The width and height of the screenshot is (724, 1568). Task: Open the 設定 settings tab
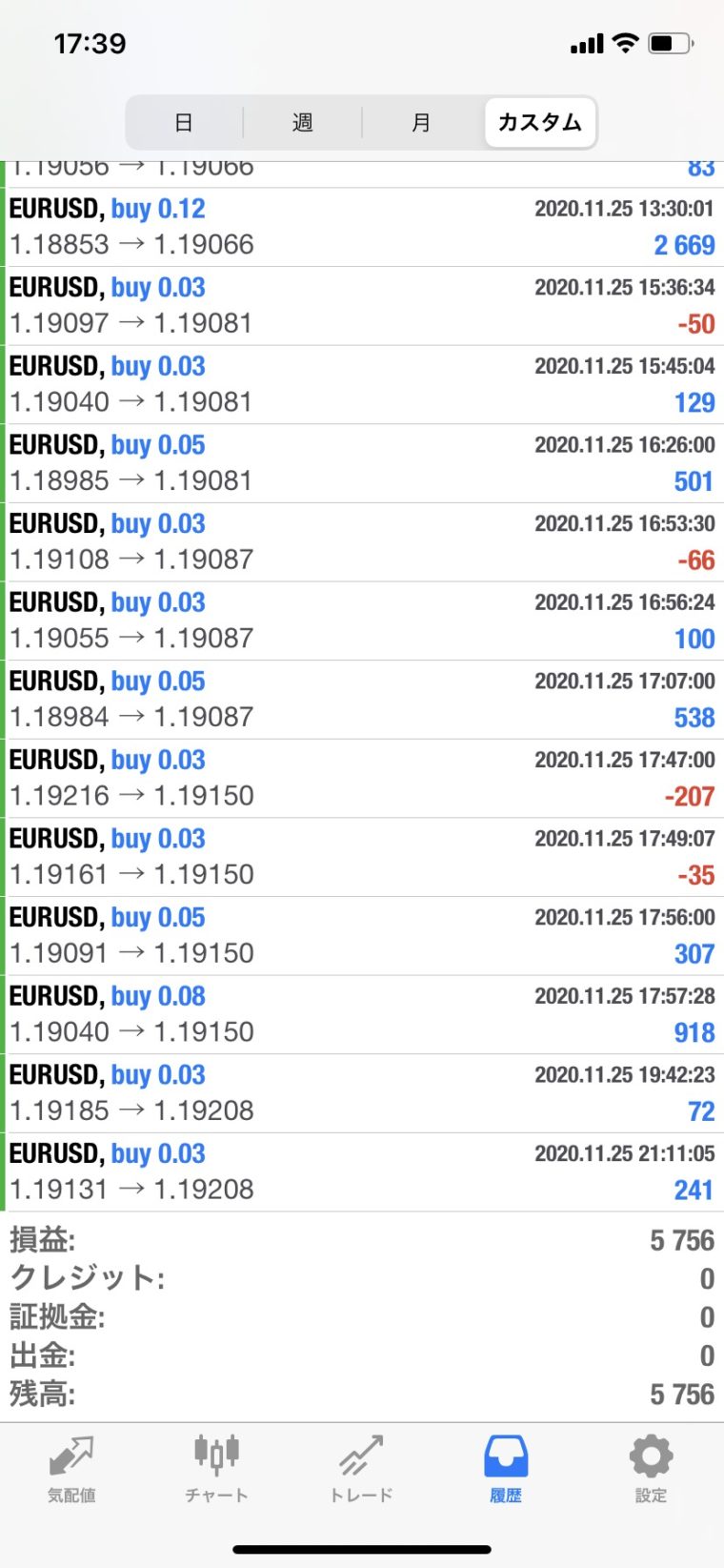coord(651,1469)
